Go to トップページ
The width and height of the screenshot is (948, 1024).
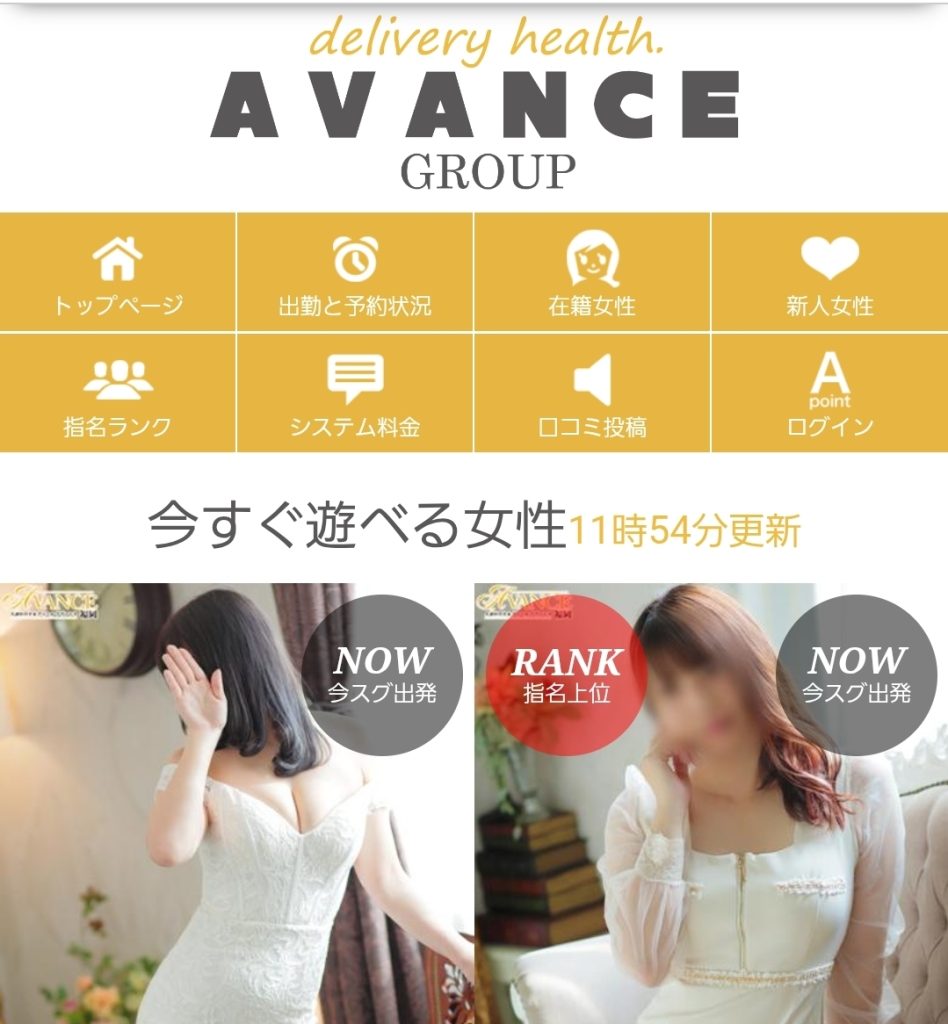[118, 272]
